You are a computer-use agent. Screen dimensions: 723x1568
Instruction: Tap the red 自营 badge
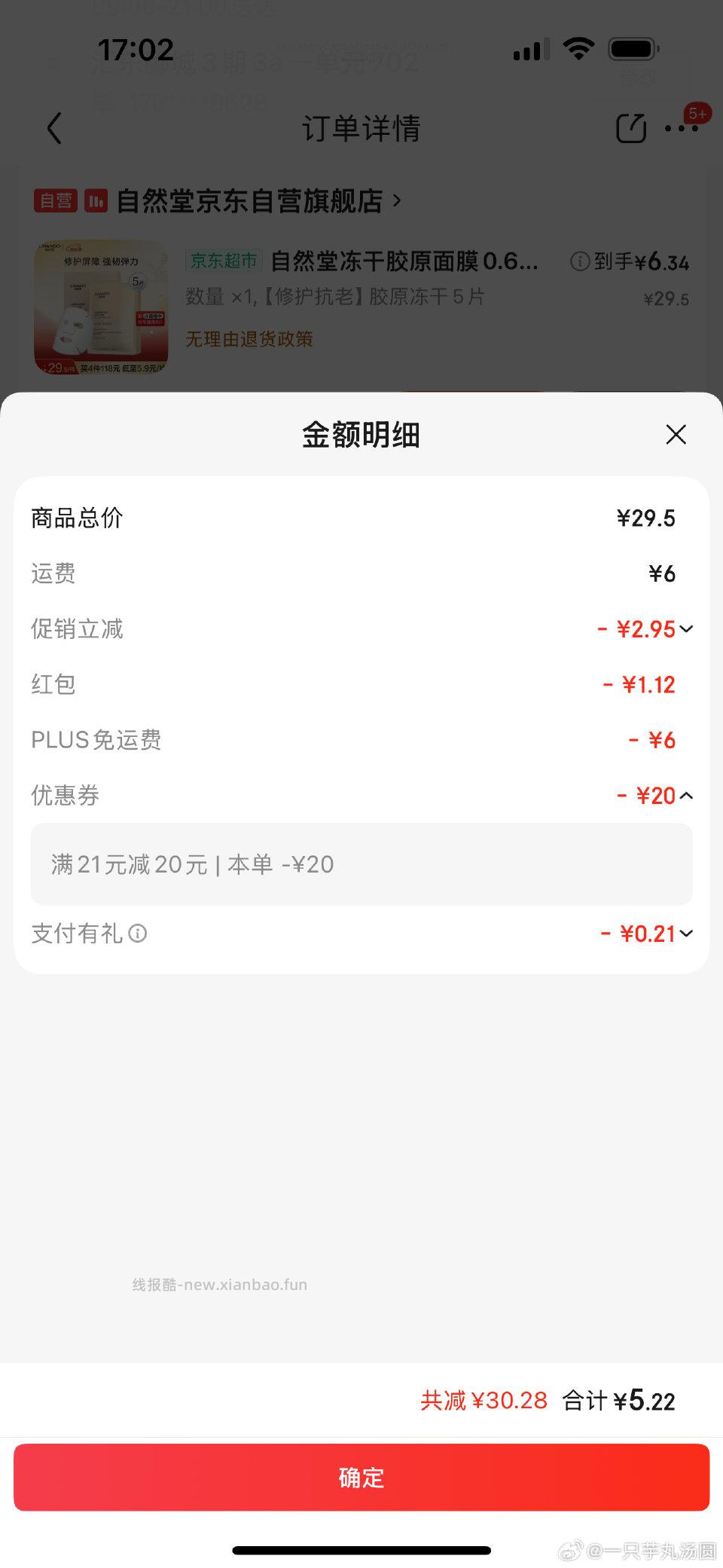pos(56,201)
